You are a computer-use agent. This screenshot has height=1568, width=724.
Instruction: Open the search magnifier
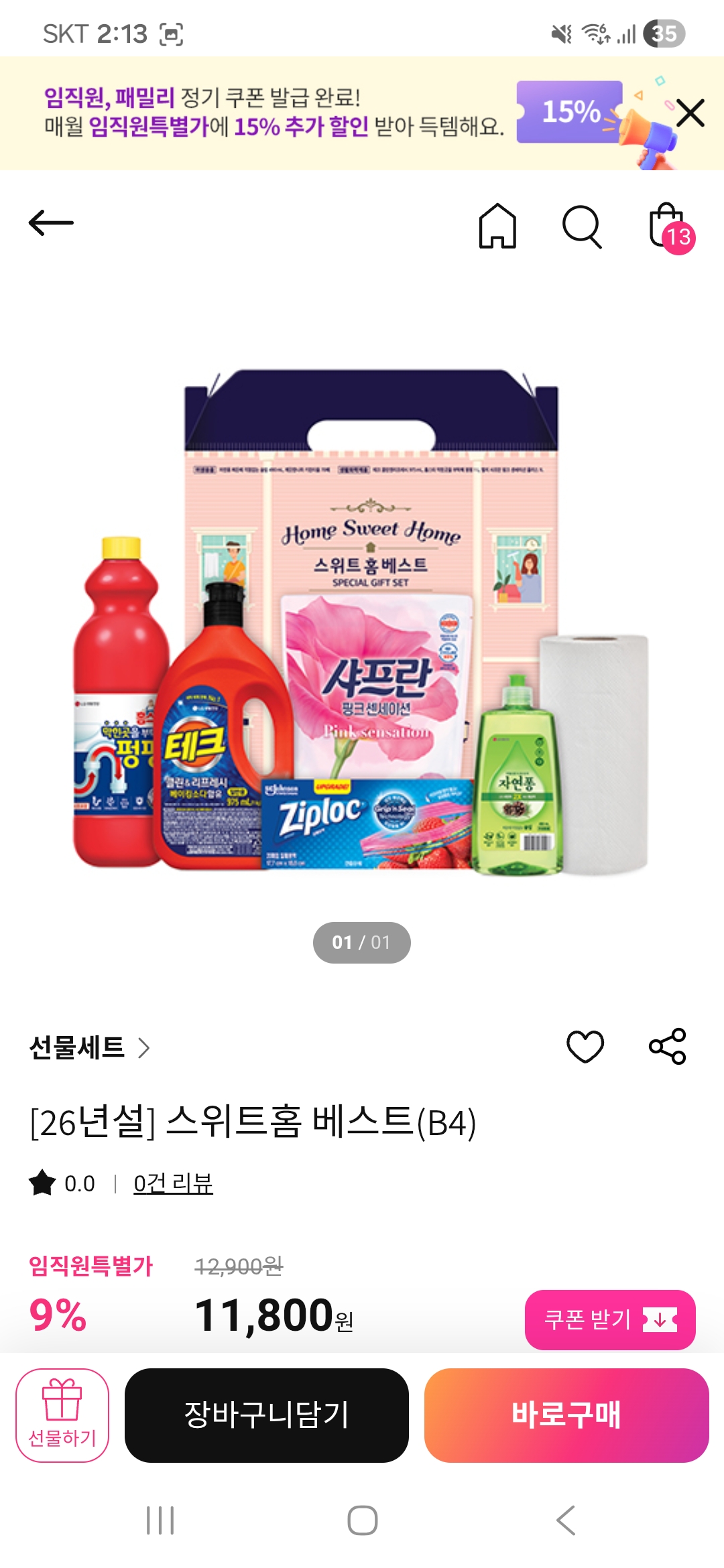581,226
